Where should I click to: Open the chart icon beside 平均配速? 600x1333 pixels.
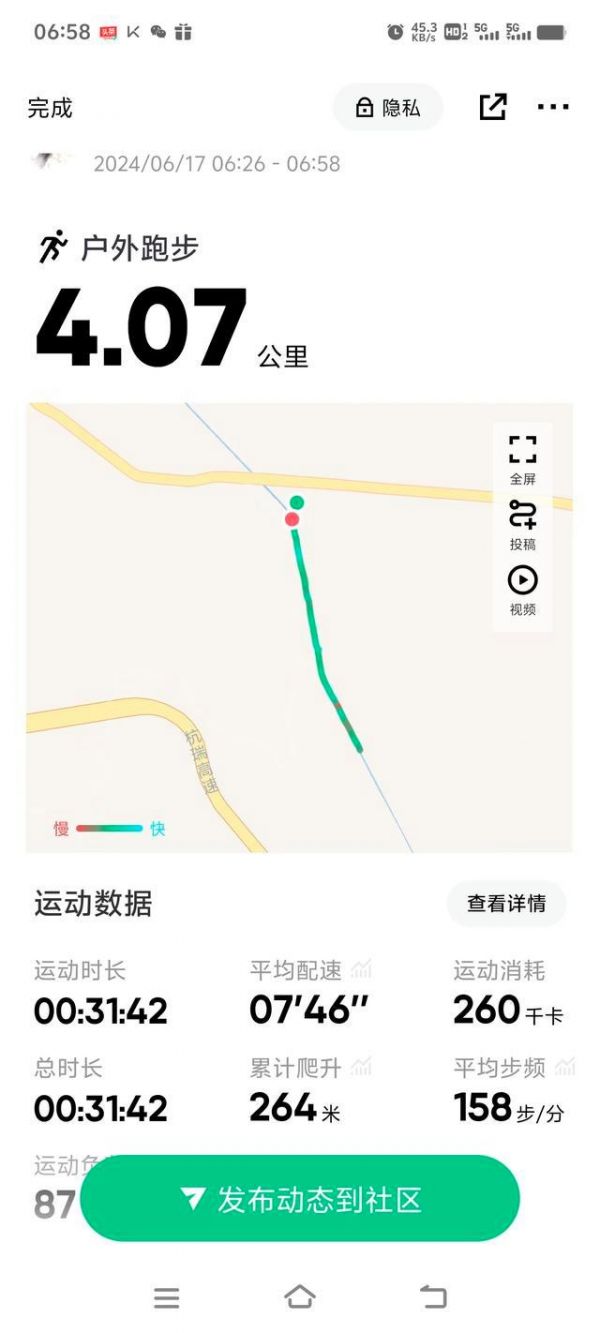[361, 969]
